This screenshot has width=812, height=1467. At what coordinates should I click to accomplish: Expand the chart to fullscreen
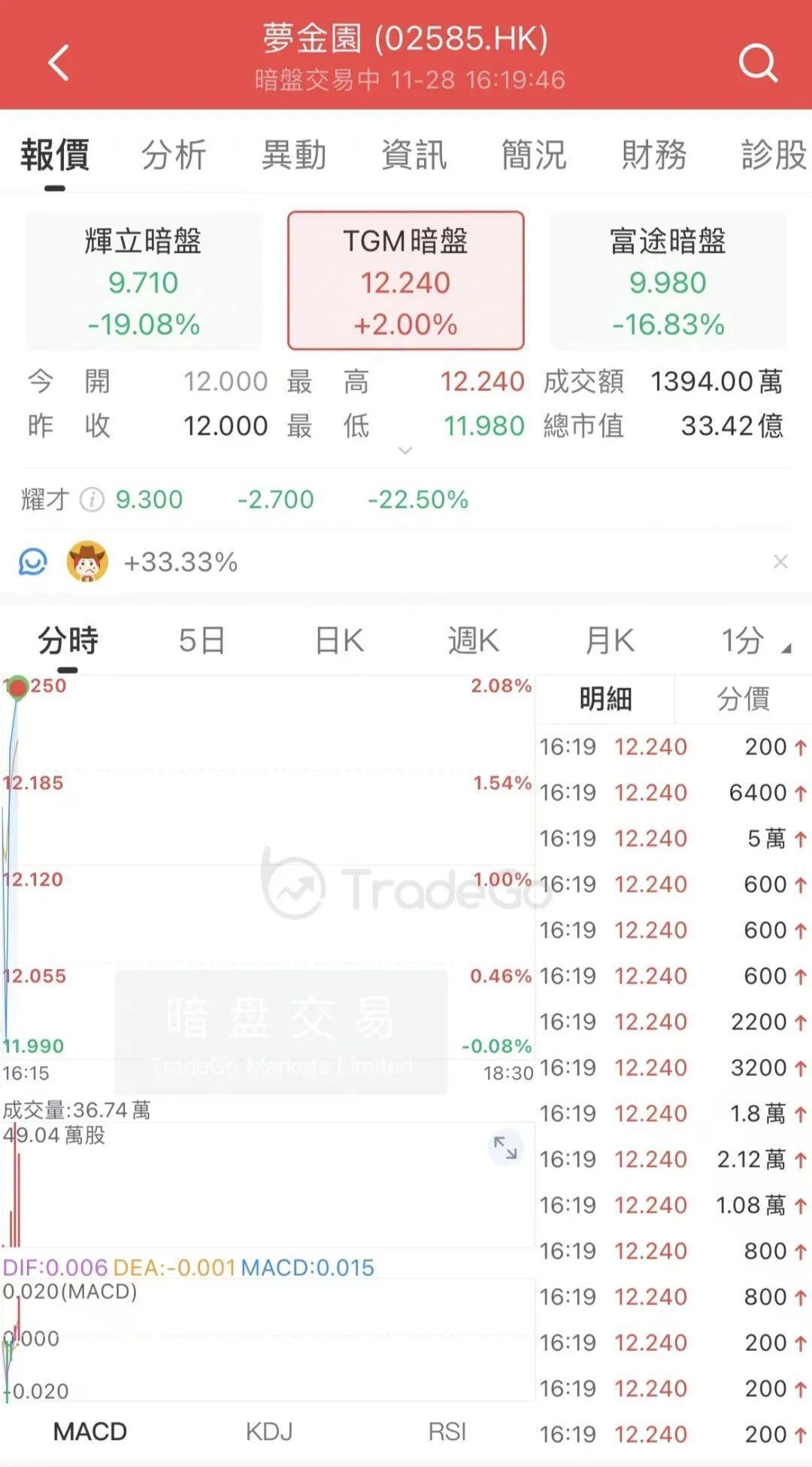[x=504, y=1148]
